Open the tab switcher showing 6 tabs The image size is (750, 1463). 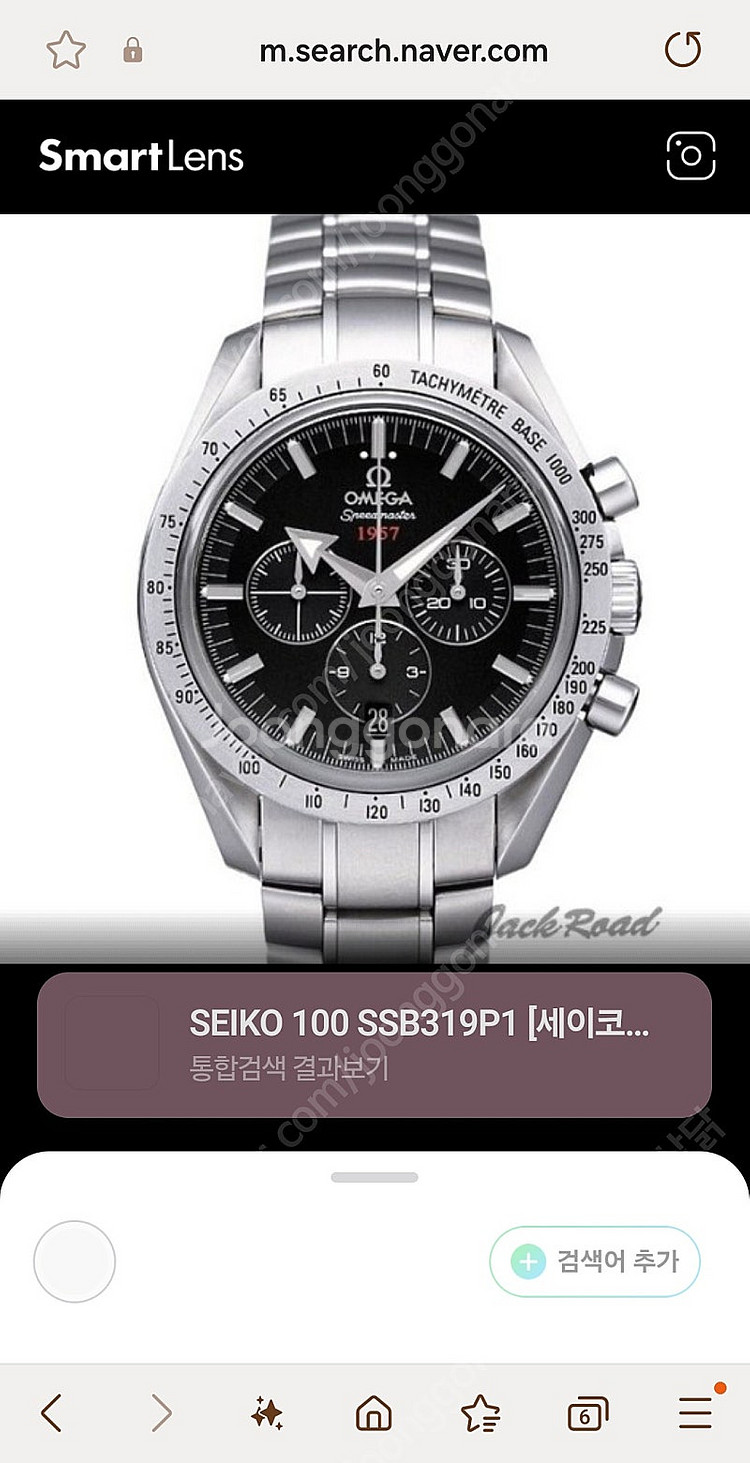point(587,1413)
